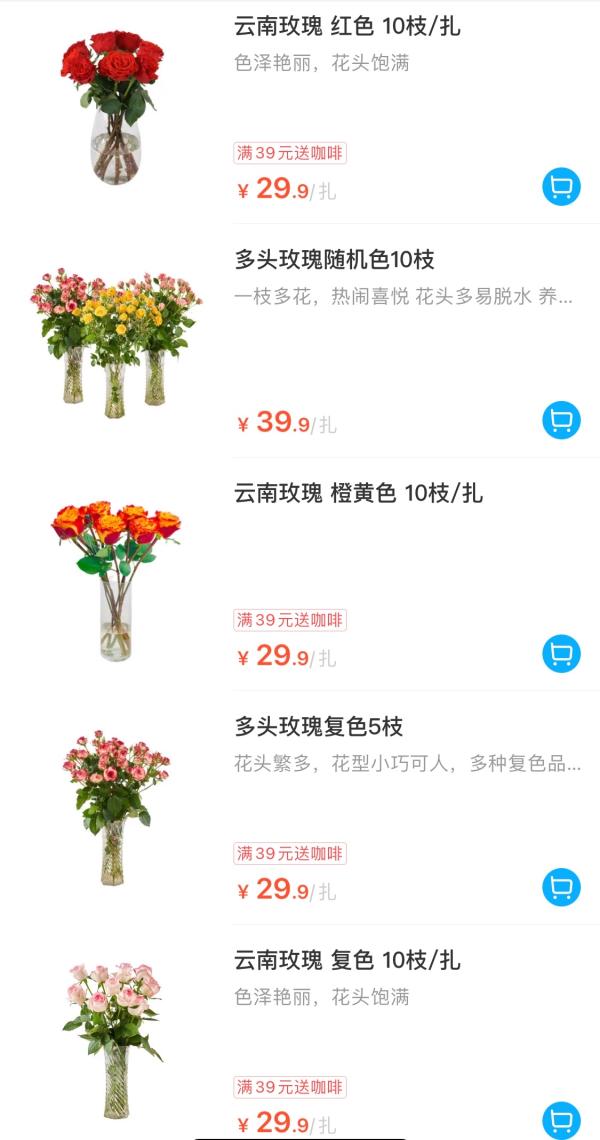View 多头玫瑰随机色10枝 product details
The height and width of the screenshot is (1140, 600).
tap(334, 260)
